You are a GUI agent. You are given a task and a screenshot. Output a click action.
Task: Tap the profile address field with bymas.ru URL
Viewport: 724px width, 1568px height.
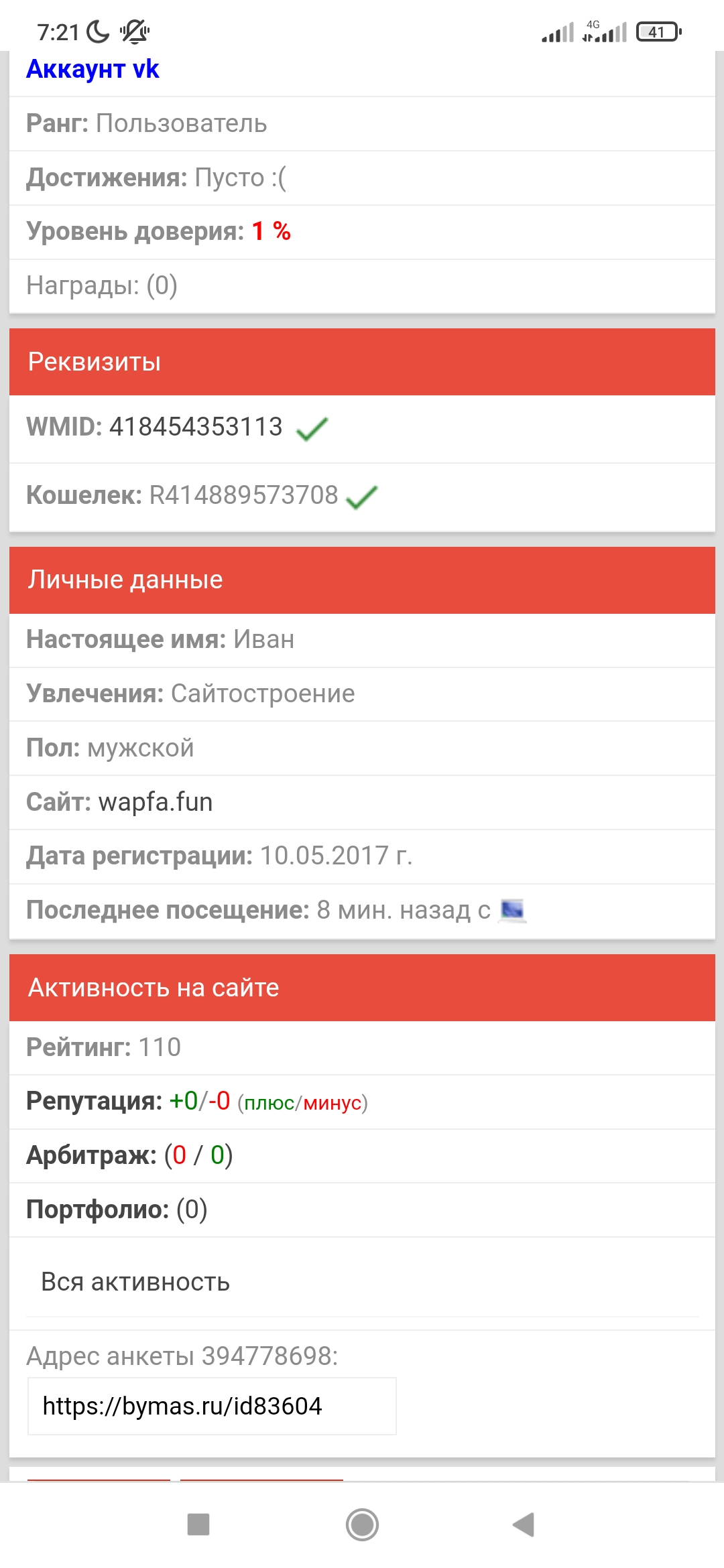[211, 1406]
